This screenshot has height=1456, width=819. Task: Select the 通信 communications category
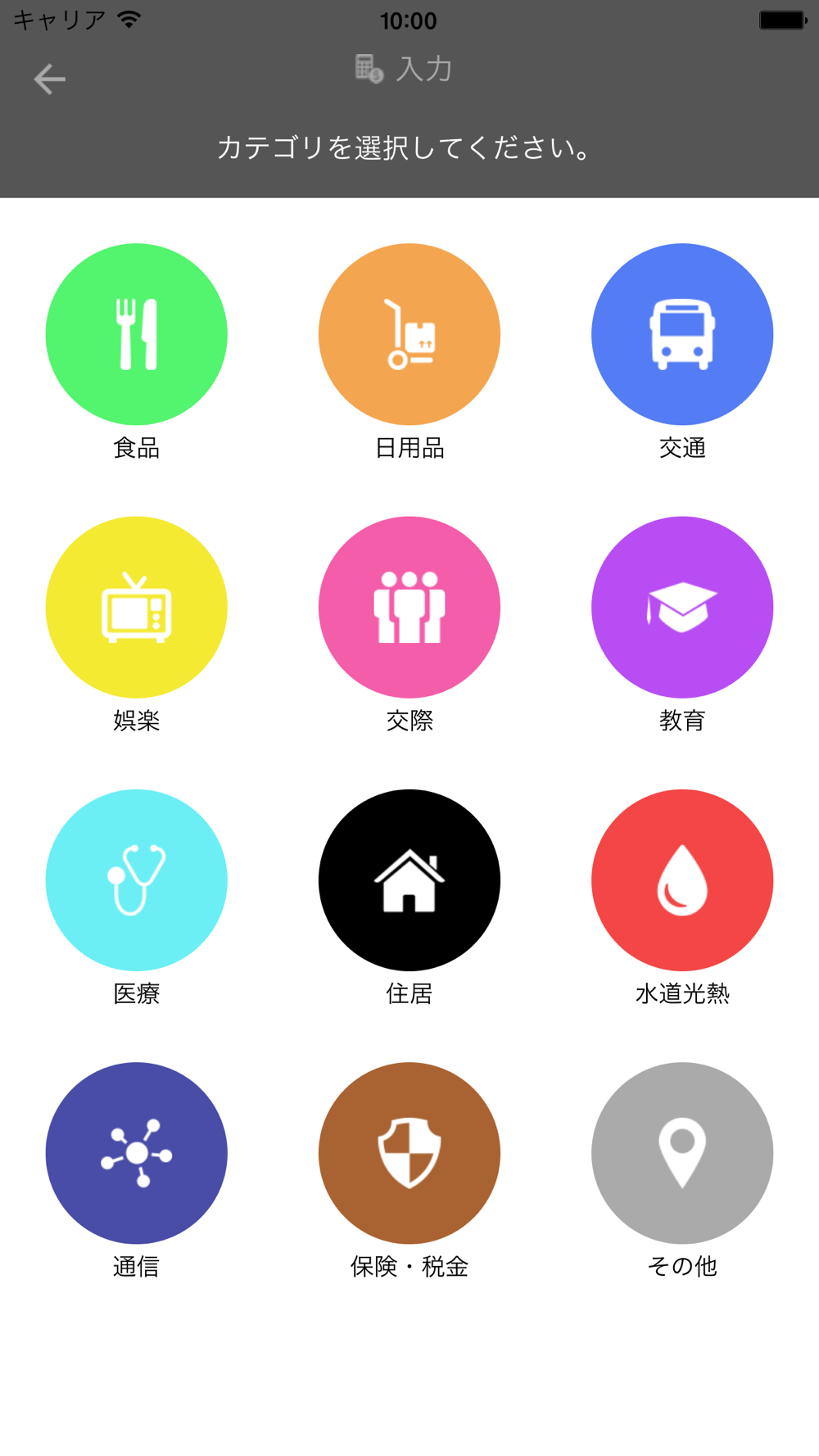pyautogui.click(x=137, y=1153)
